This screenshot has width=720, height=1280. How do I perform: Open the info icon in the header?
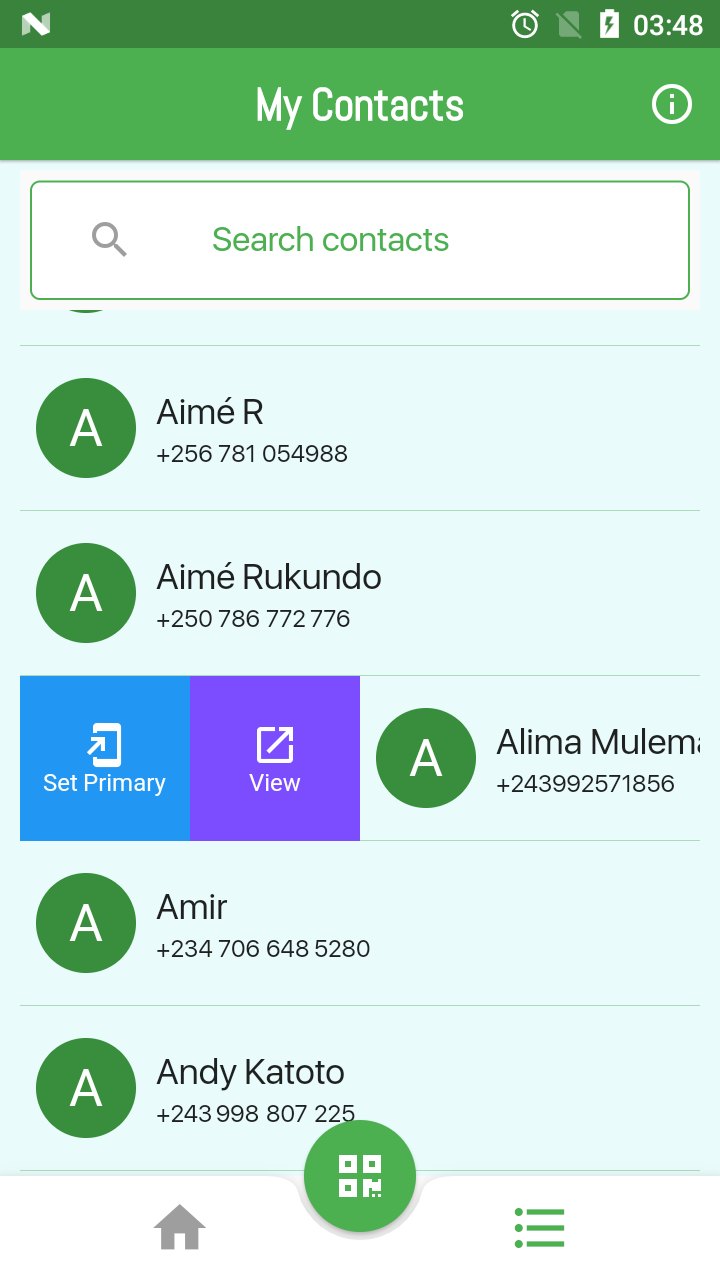click(671, 104)
